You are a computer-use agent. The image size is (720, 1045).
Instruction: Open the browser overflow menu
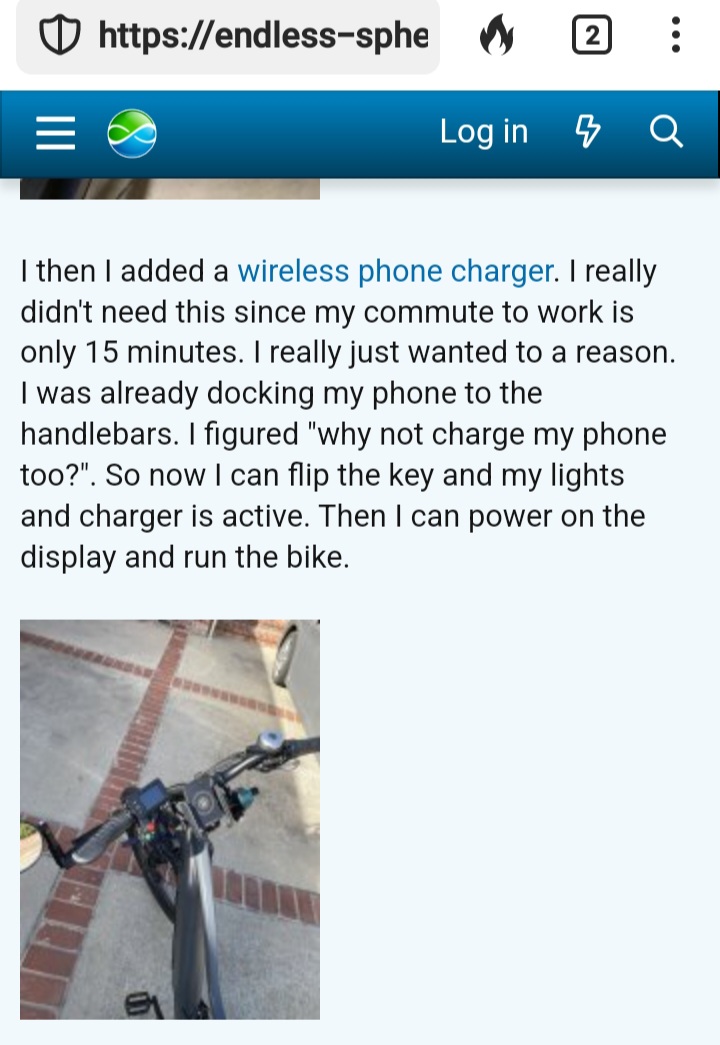(676, 37)
